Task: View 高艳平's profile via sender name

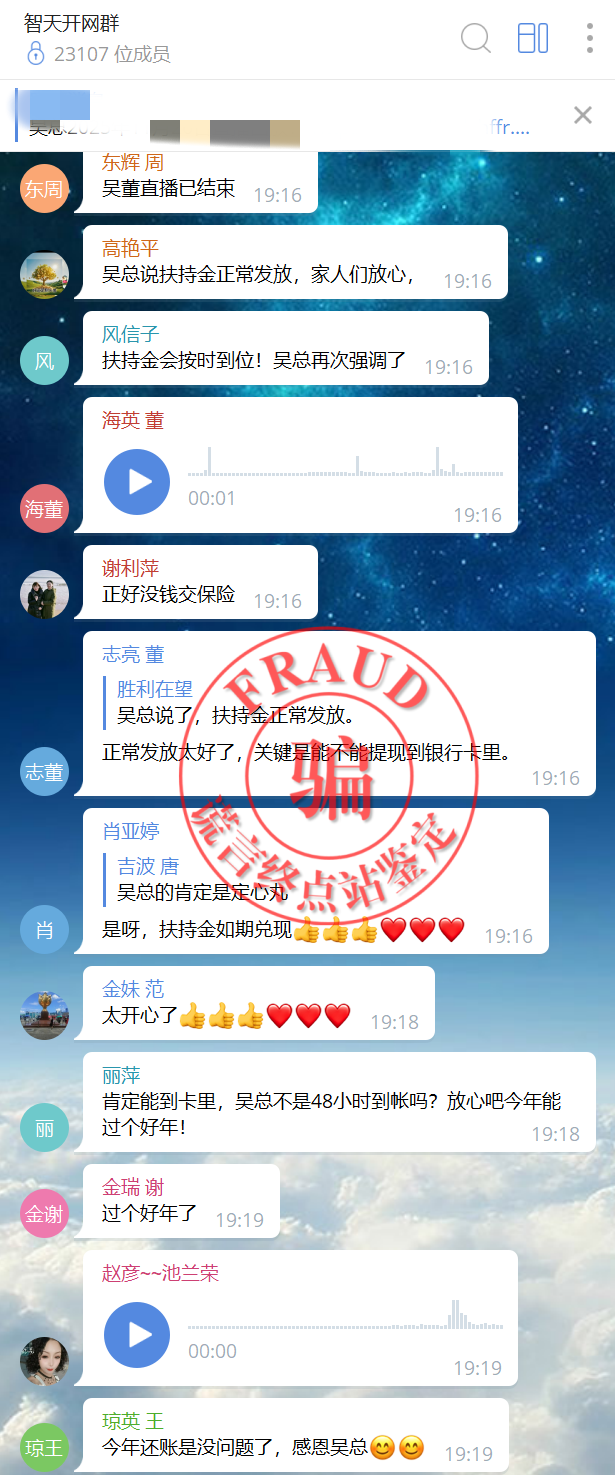Action: (x=130, y=248)
